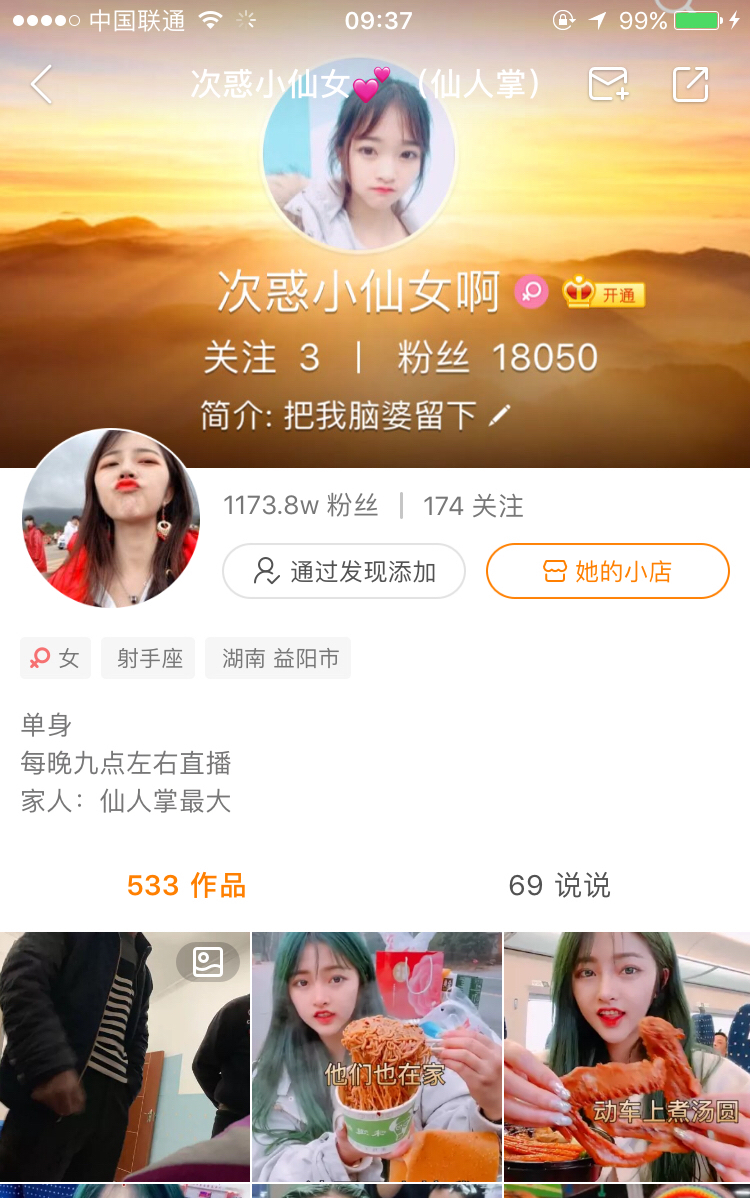Tap 通过发现添加 button
Image resolution: width=750 pixels, height=1198 pixels.
344,571
